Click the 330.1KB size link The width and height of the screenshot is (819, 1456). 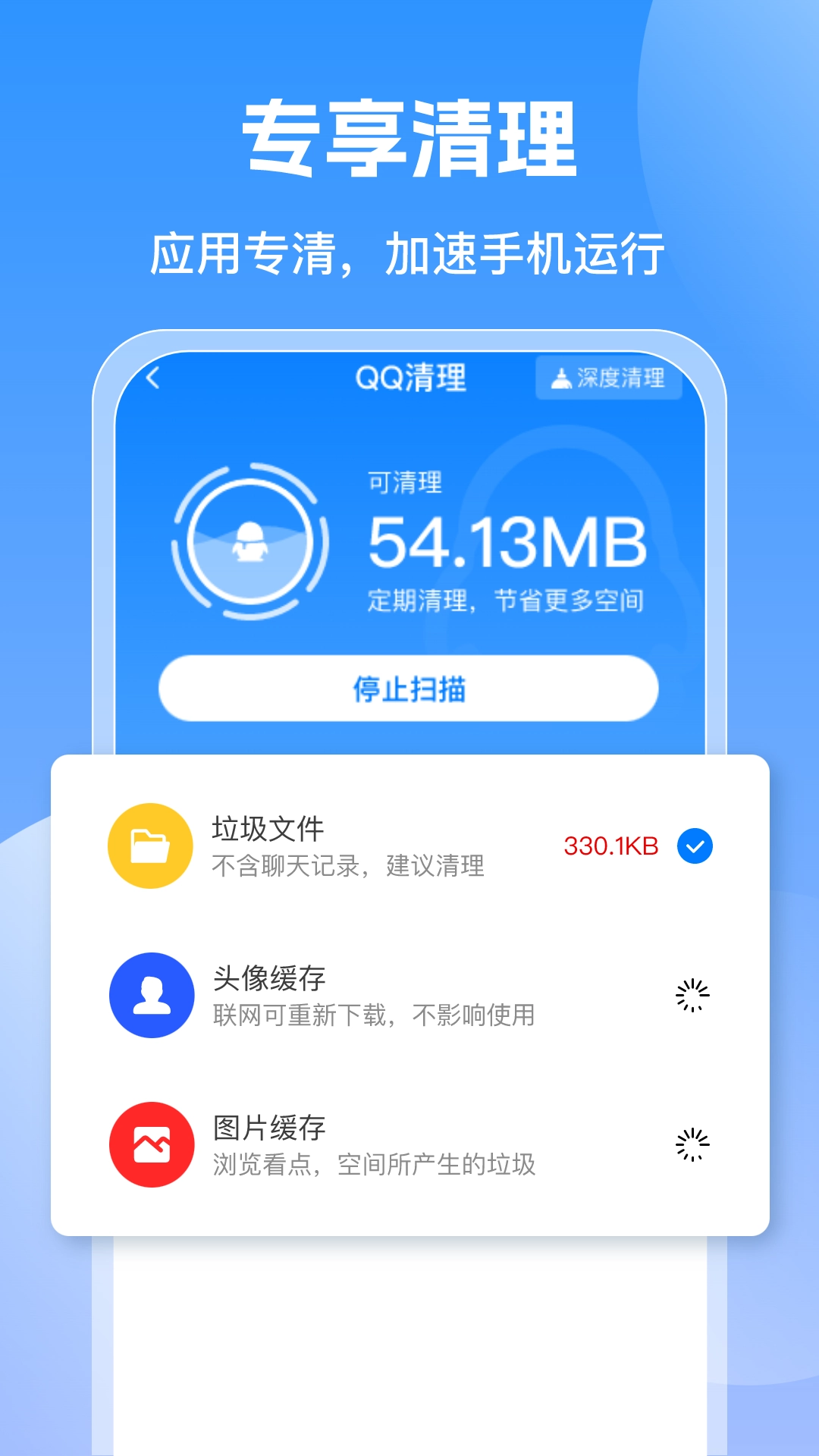point(611,846)
